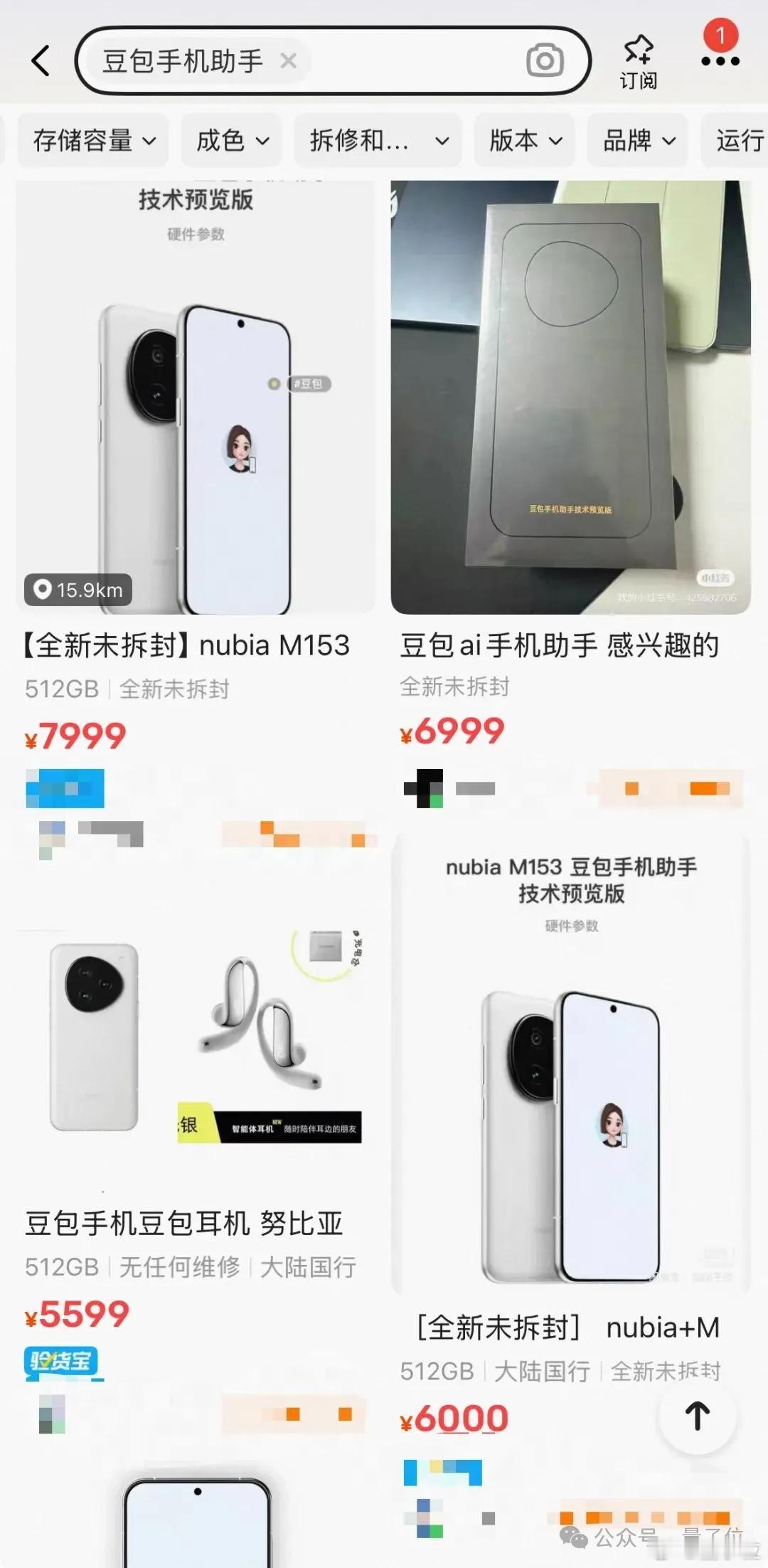Open the 品牌 brand filter dropdown

point(636,140)
